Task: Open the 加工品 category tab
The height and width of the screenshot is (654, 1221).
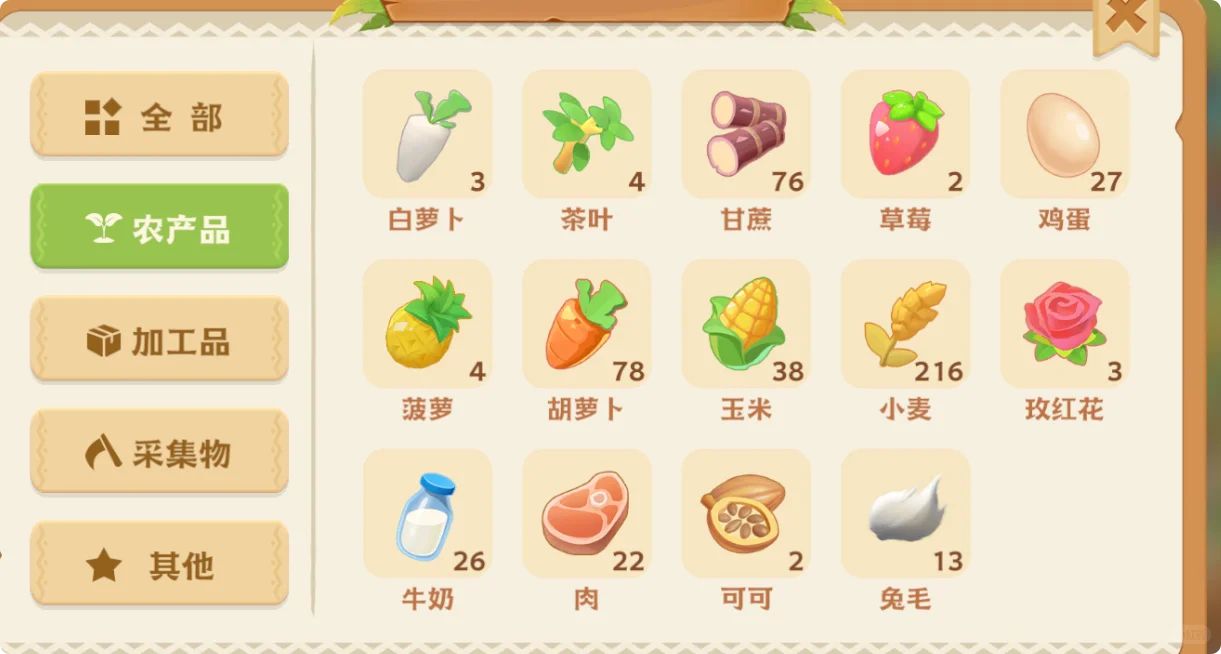Action: coord(159,341)
